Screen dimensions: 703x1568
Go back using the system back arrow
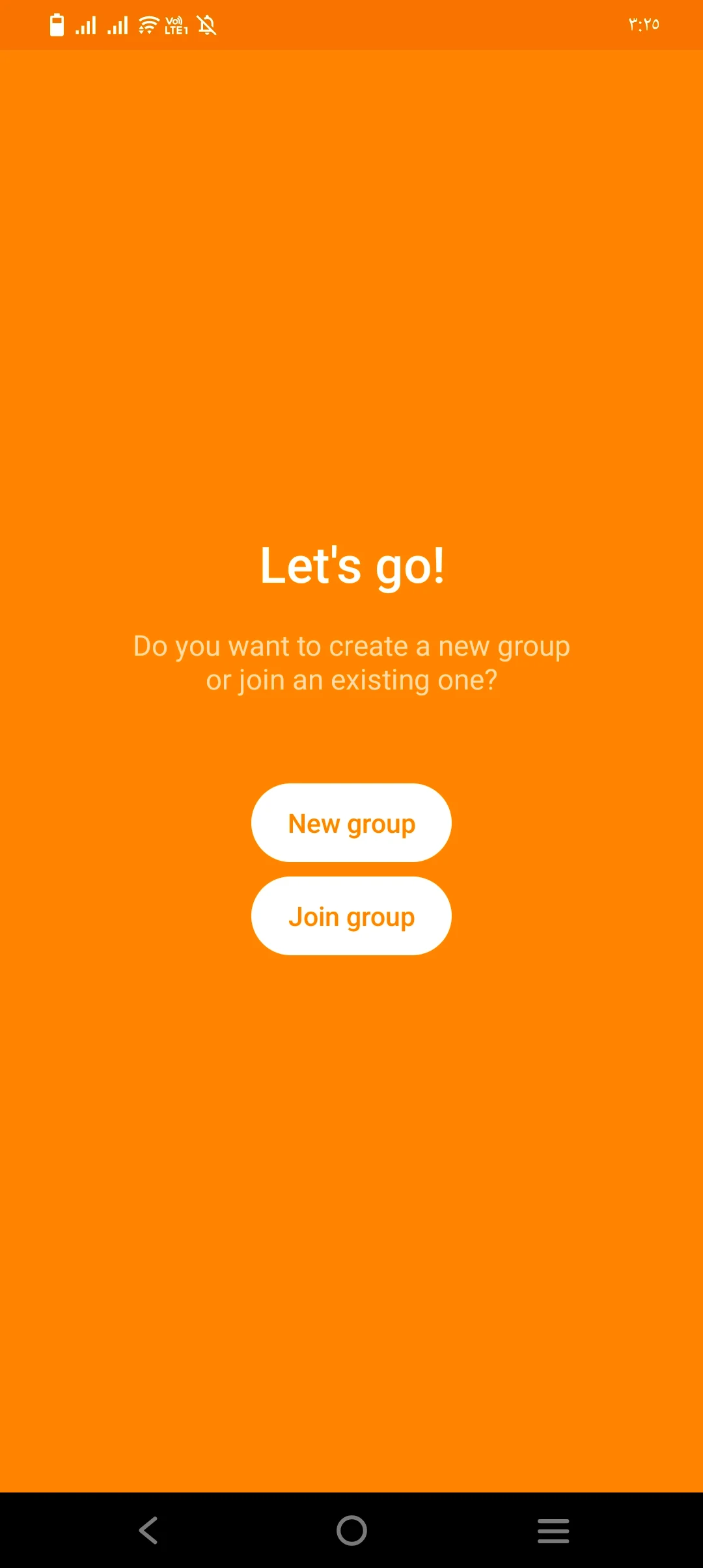(x=148, y=1530)
